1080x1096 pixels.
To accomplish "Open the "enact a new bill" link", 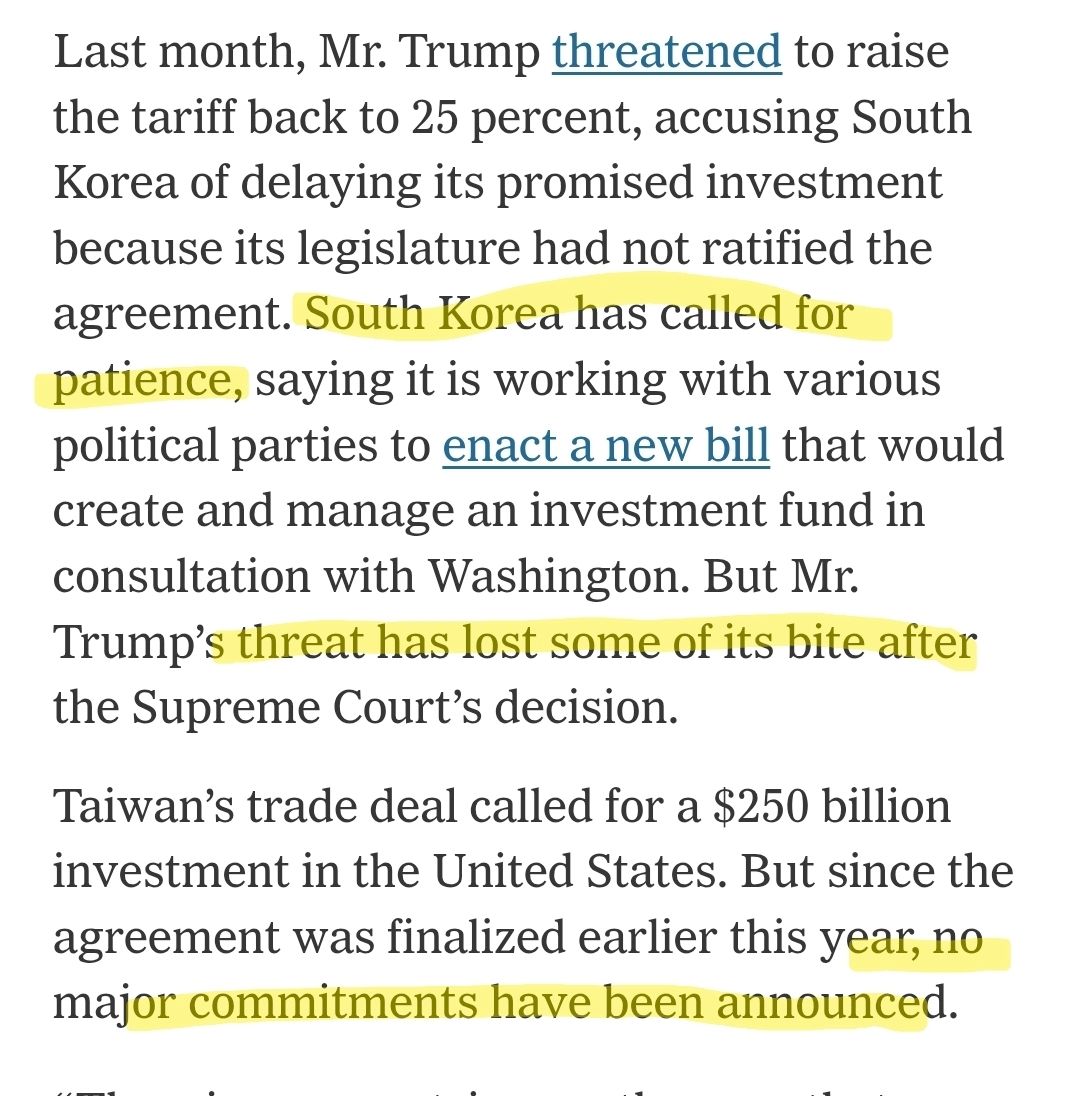I will click(606, 446).
